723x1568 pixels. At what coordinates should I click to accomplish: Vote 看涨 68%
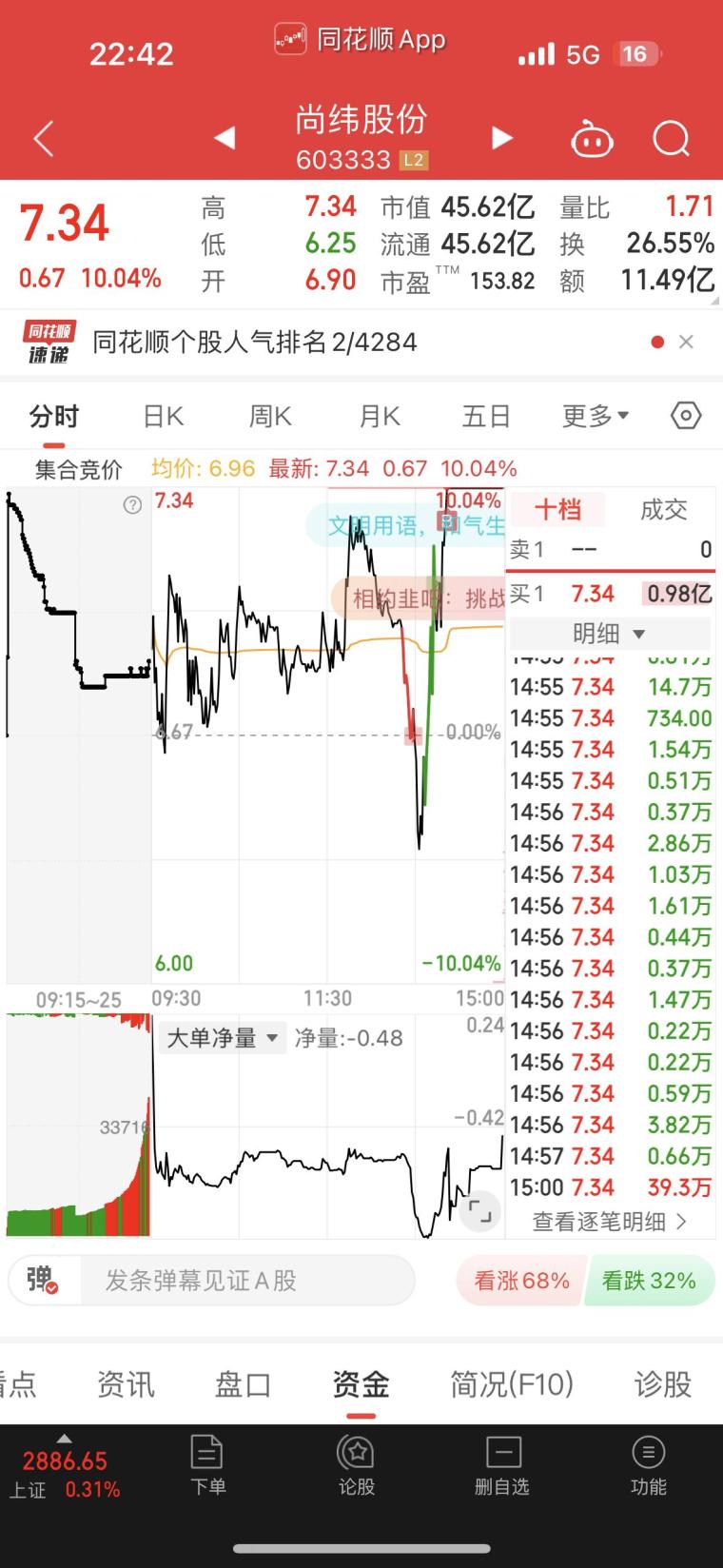click(520, 1281)
